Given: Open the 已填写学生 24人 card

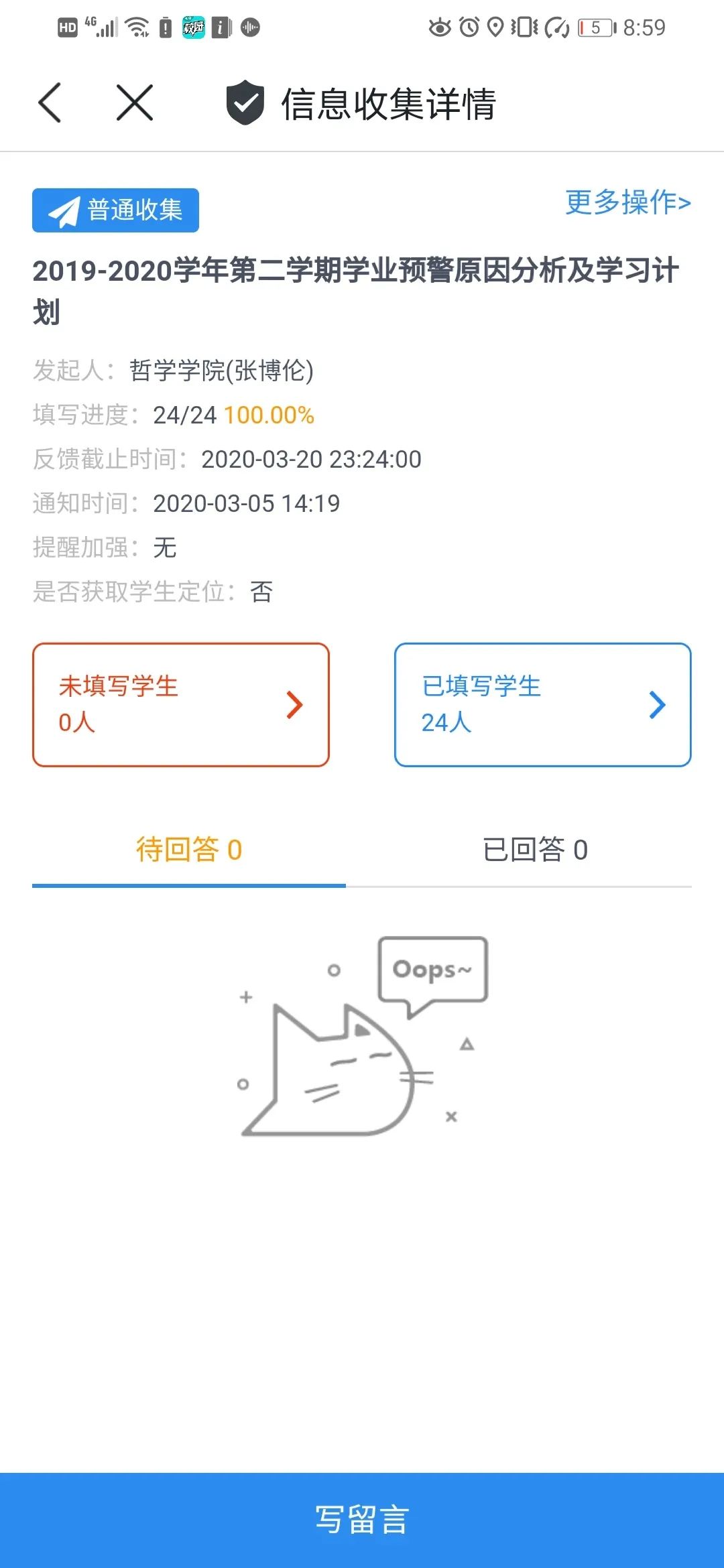Looking at the screenshot, I should [x=542, y=704].
